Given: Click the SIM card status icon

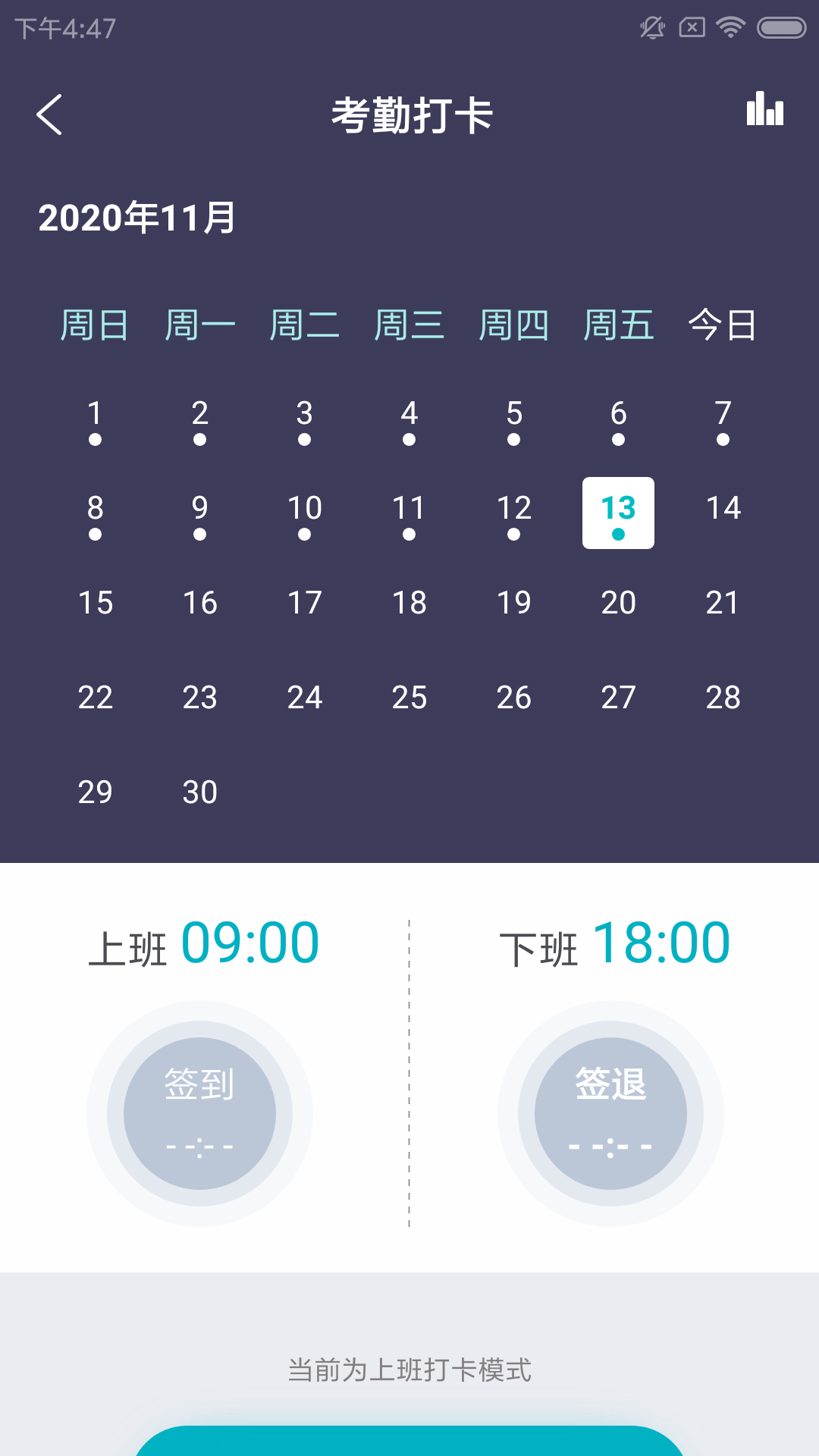Looking at the screenshot, I should click(692, 25).
